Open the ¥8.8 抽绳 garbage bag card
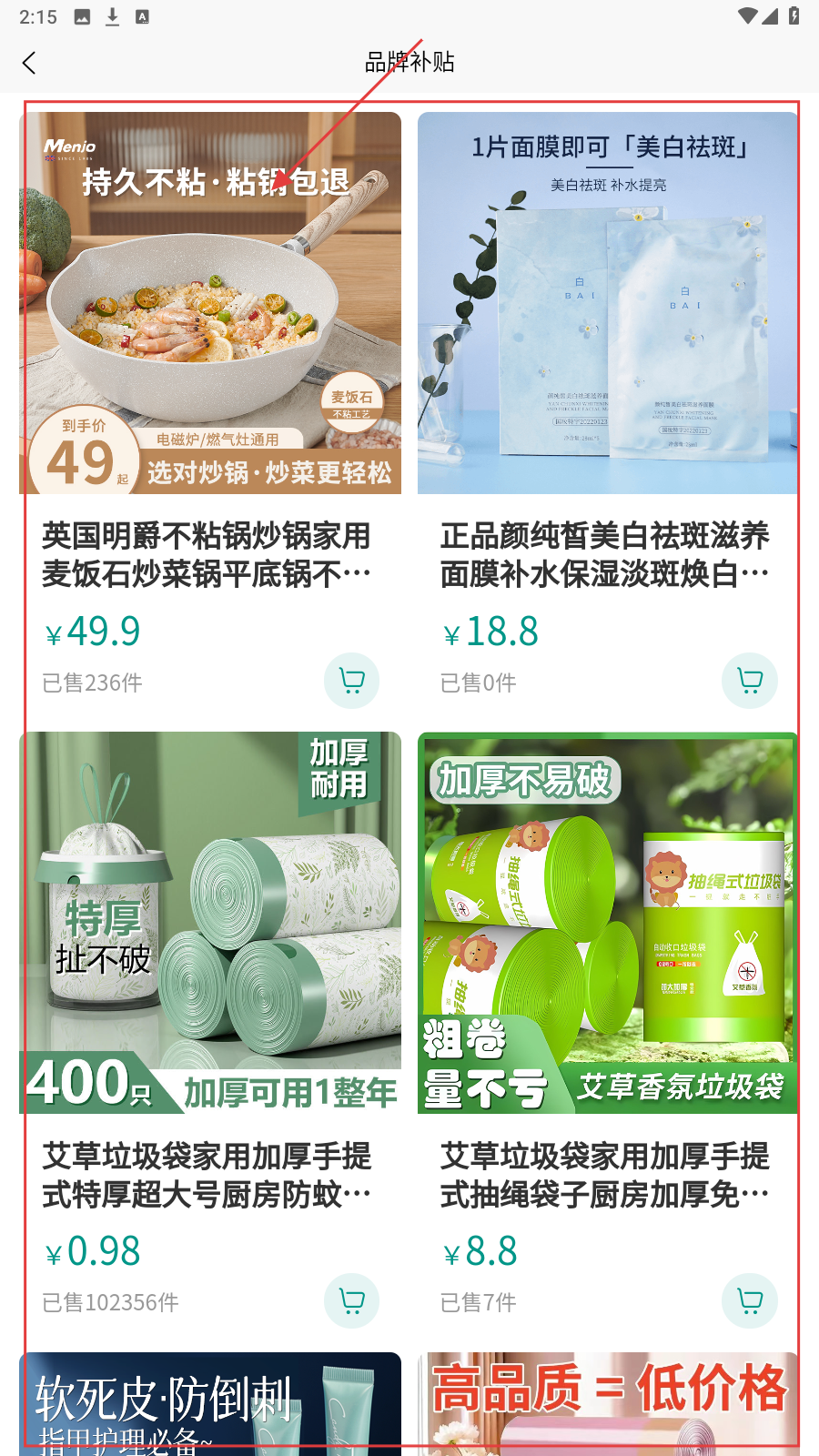The height and width of the screenshot is (1456, 819). pyautogui.click(x=607, y=983)
